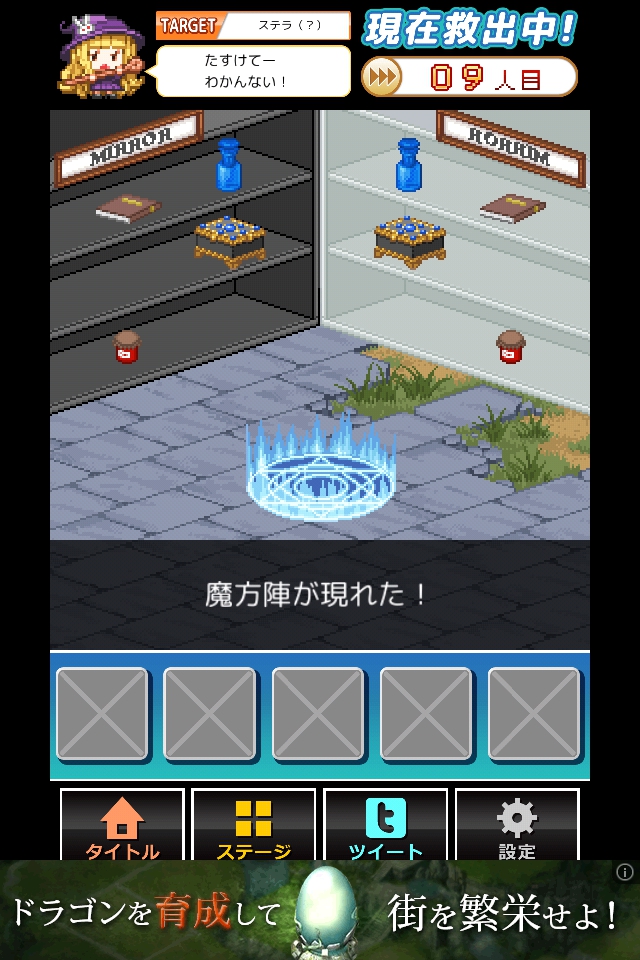
Task: Inspect the blue bottle on the white shelf
Action: 408,165
